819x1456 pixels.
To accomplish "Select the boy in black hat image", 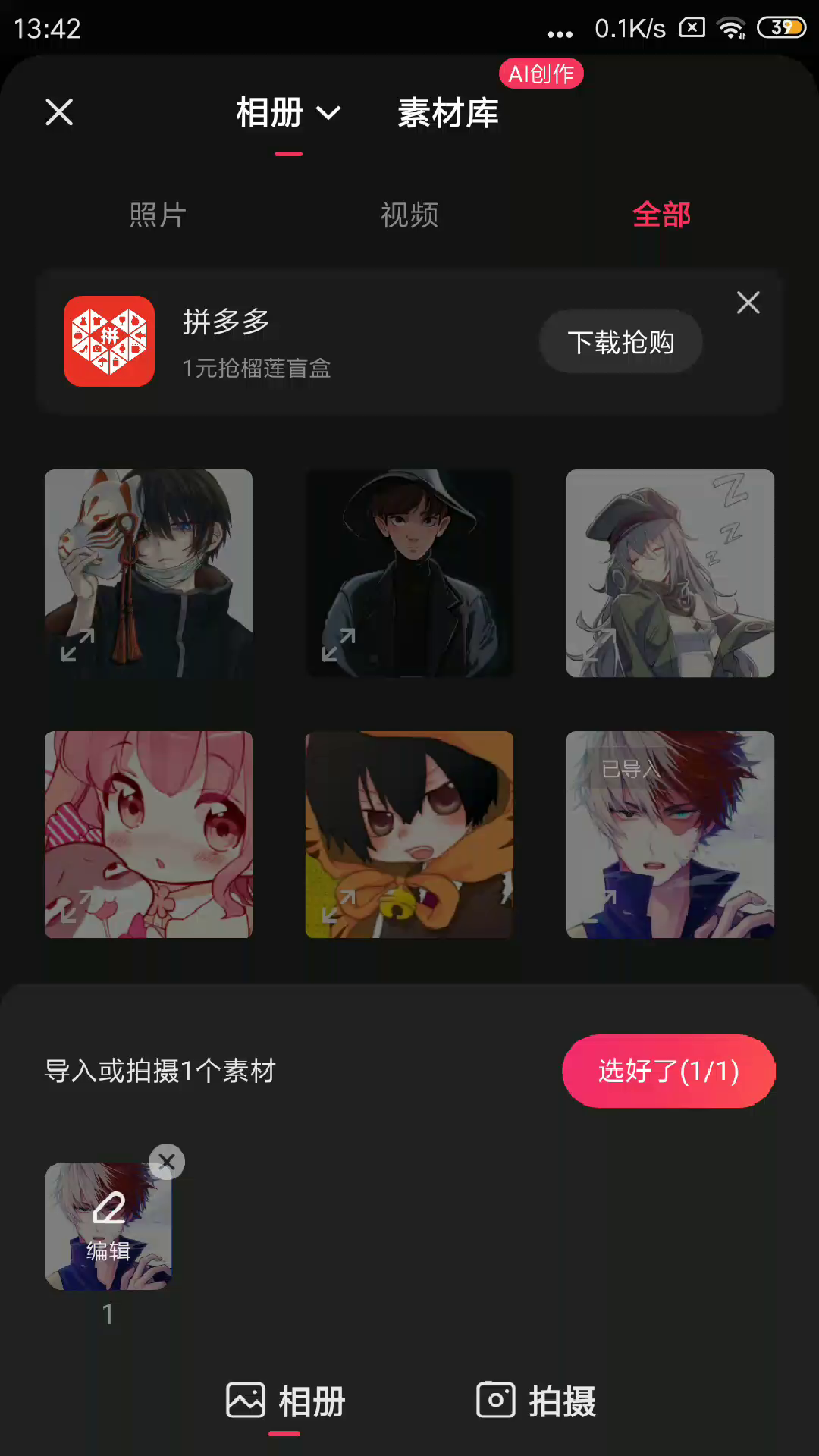I will pyautogui.click(x=409, y=561).
